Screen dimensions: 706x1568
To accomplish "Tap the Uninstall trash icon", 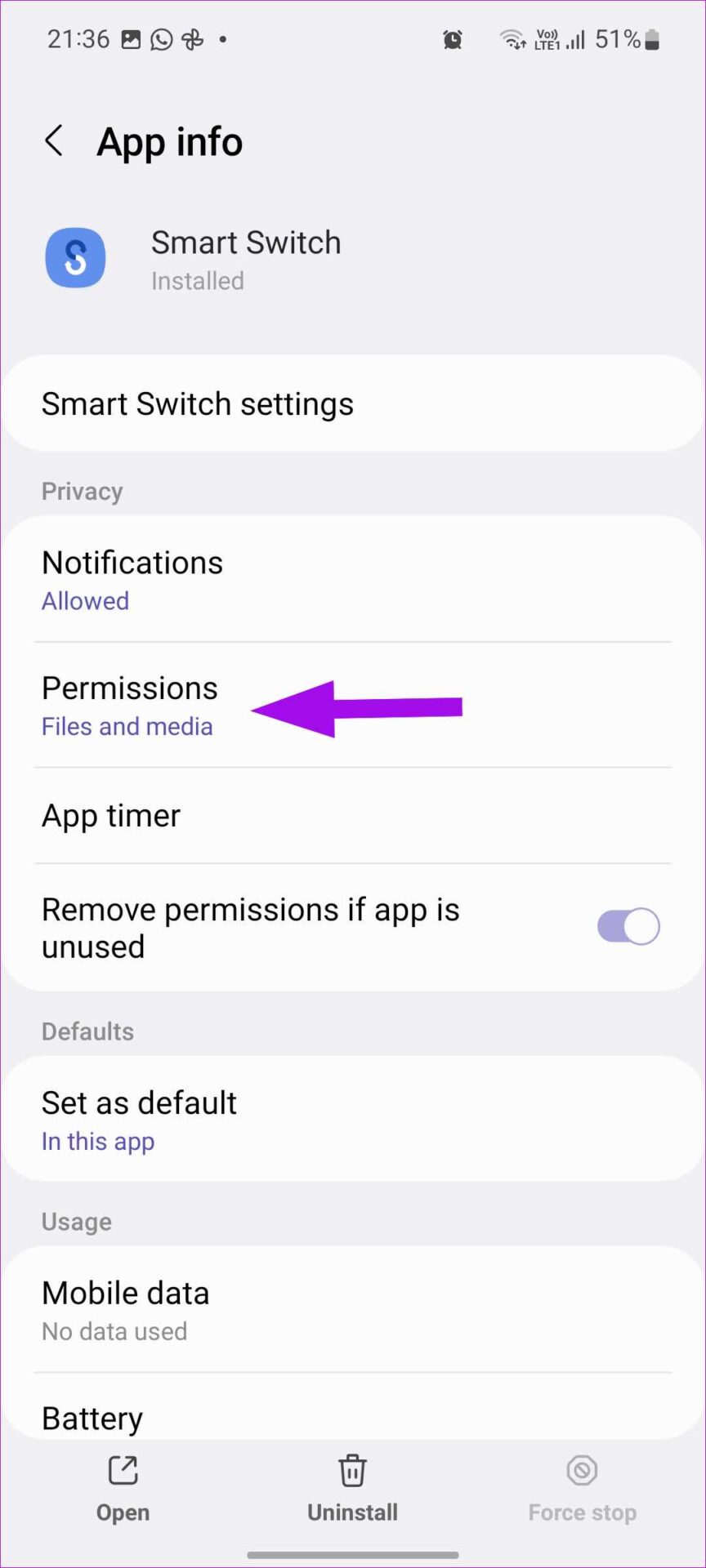I will [x=352, y=1470].
